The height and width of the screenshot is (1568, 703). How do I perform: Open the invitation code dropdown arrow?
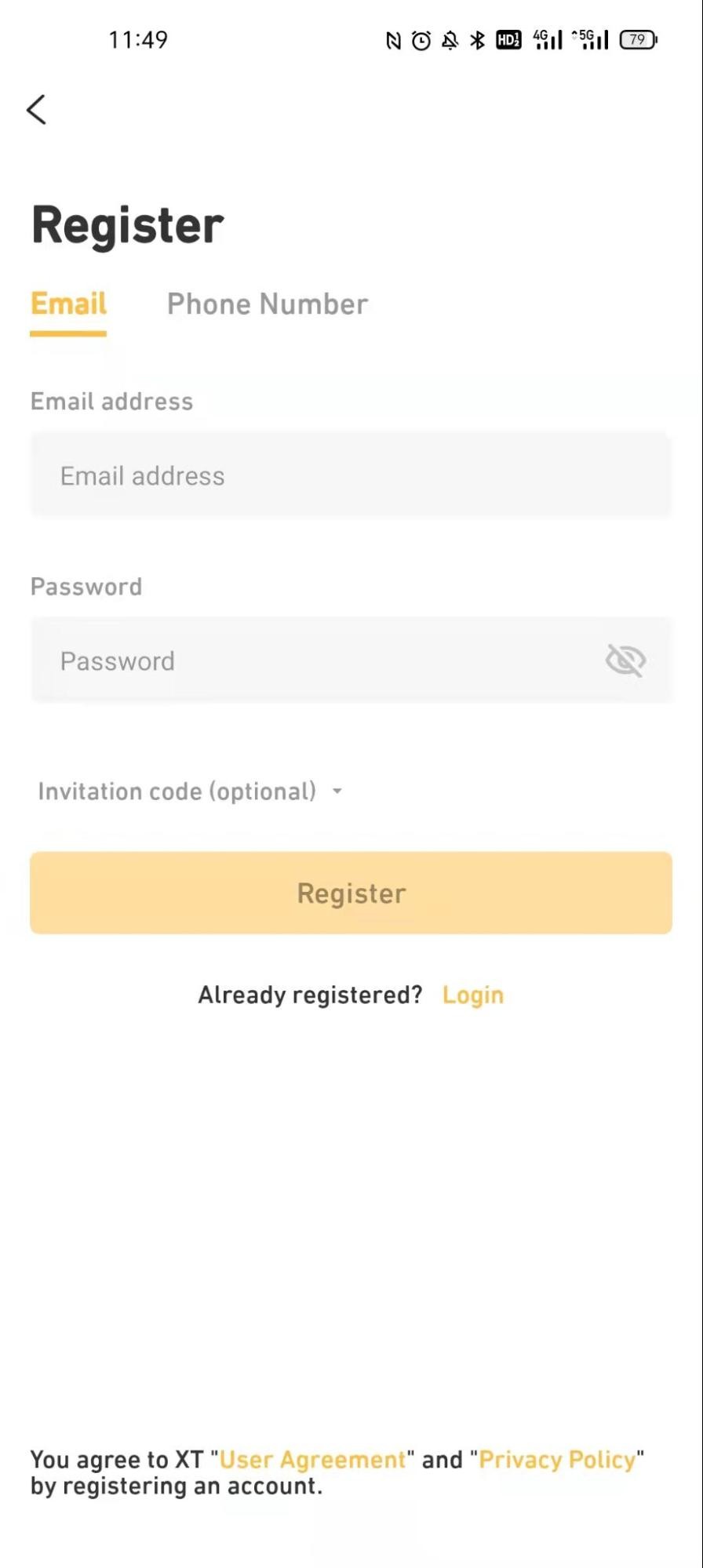337,791
